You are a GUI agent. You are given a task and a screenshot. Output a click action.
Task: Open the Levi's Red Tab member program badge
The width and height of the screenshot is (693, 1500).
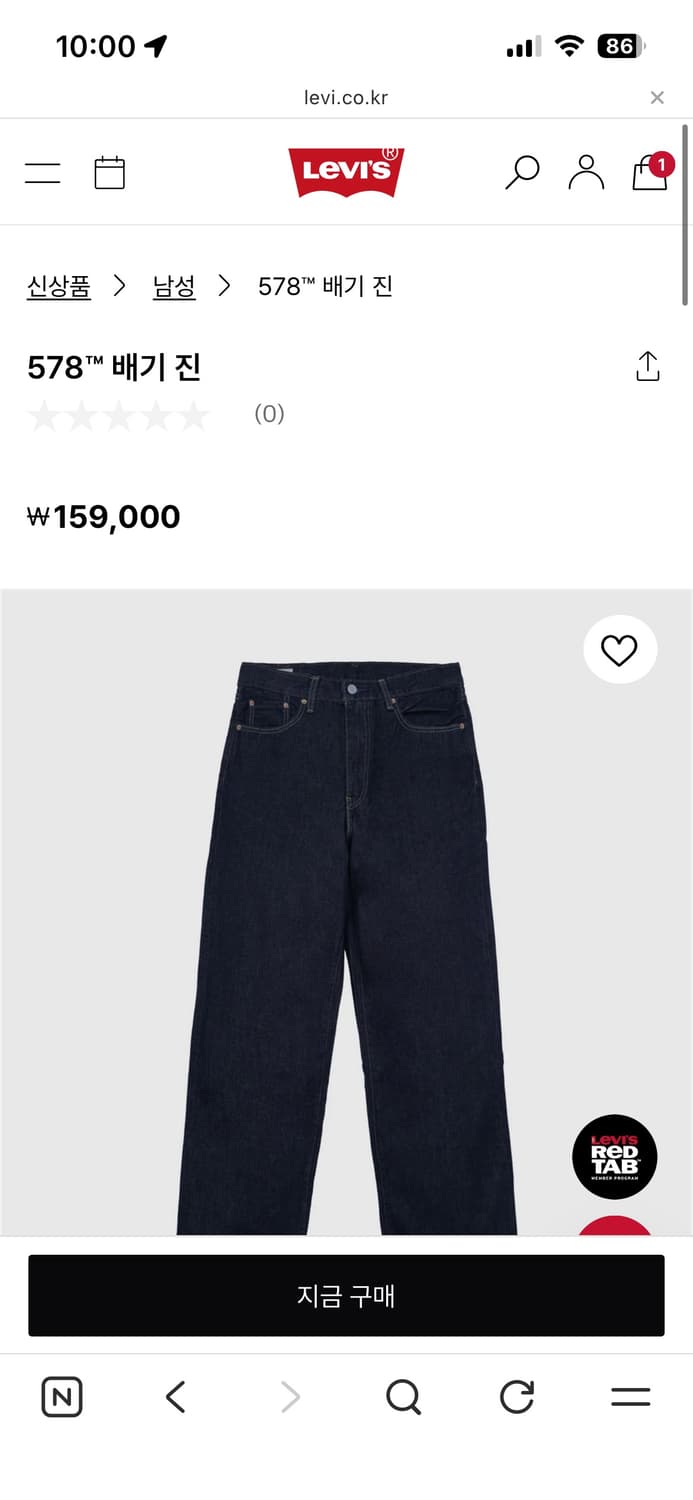614,1157
